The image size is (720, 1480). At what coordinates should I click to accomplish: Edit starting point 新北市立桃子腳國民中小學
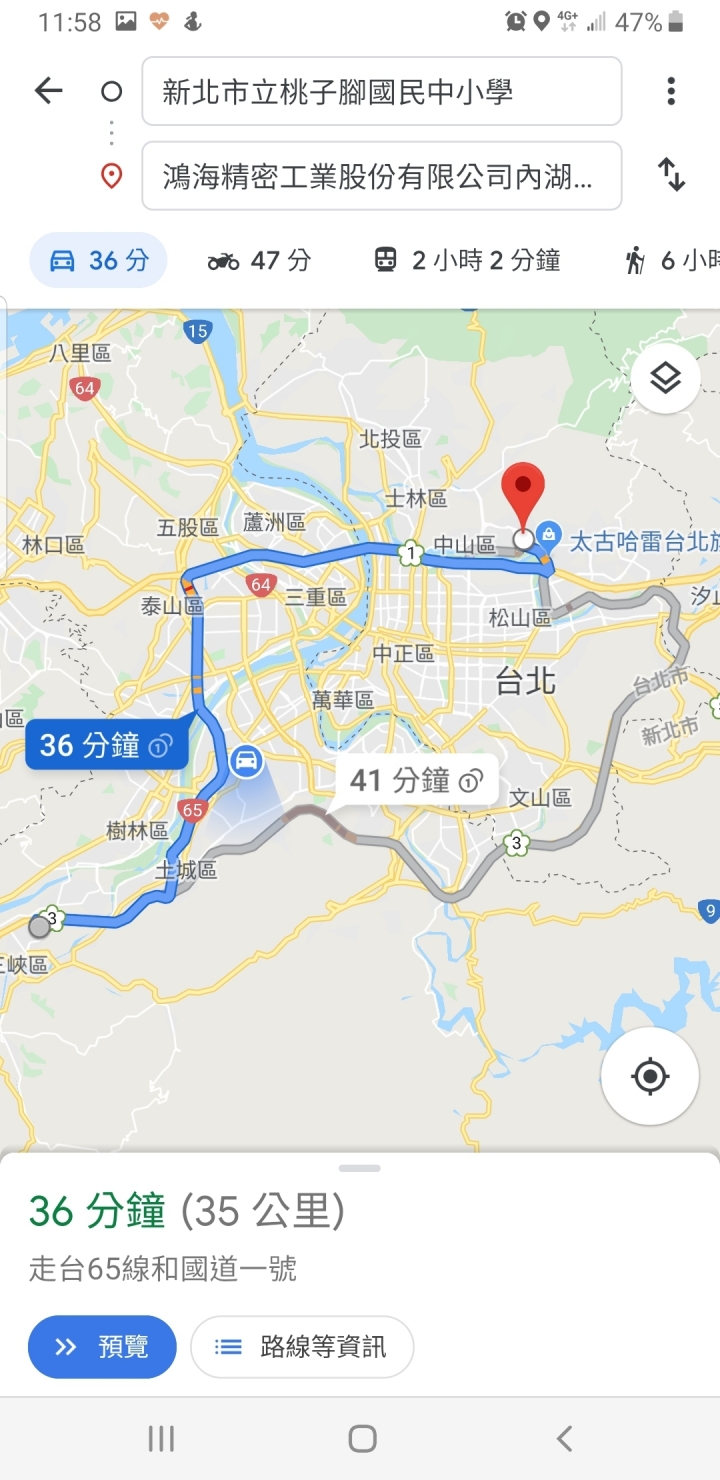tap(381, 92)
